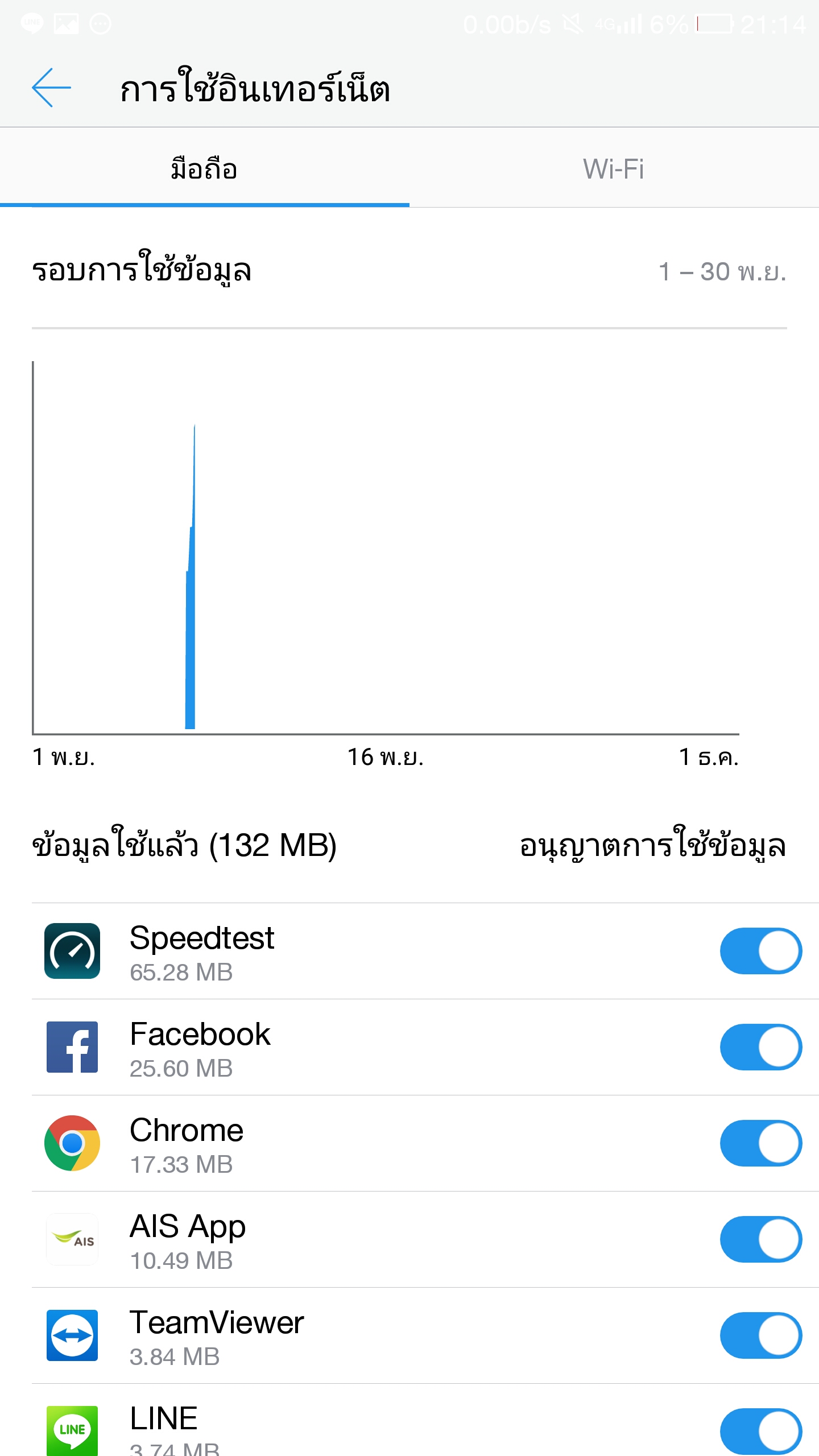Turn off Facebook mobile data access

point(760,1047)
